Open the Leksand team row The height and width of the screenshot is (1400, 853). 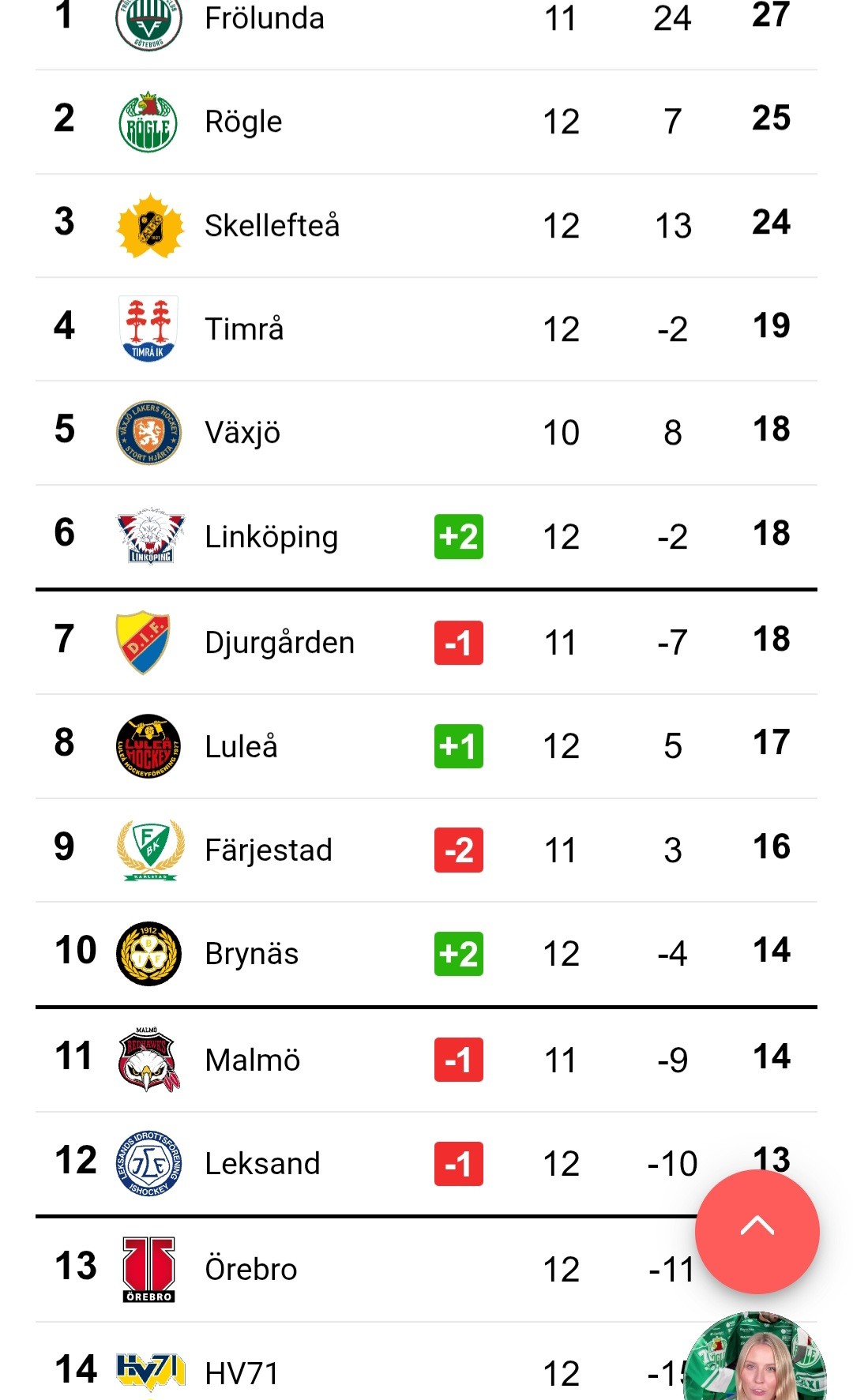(262, 1164)
